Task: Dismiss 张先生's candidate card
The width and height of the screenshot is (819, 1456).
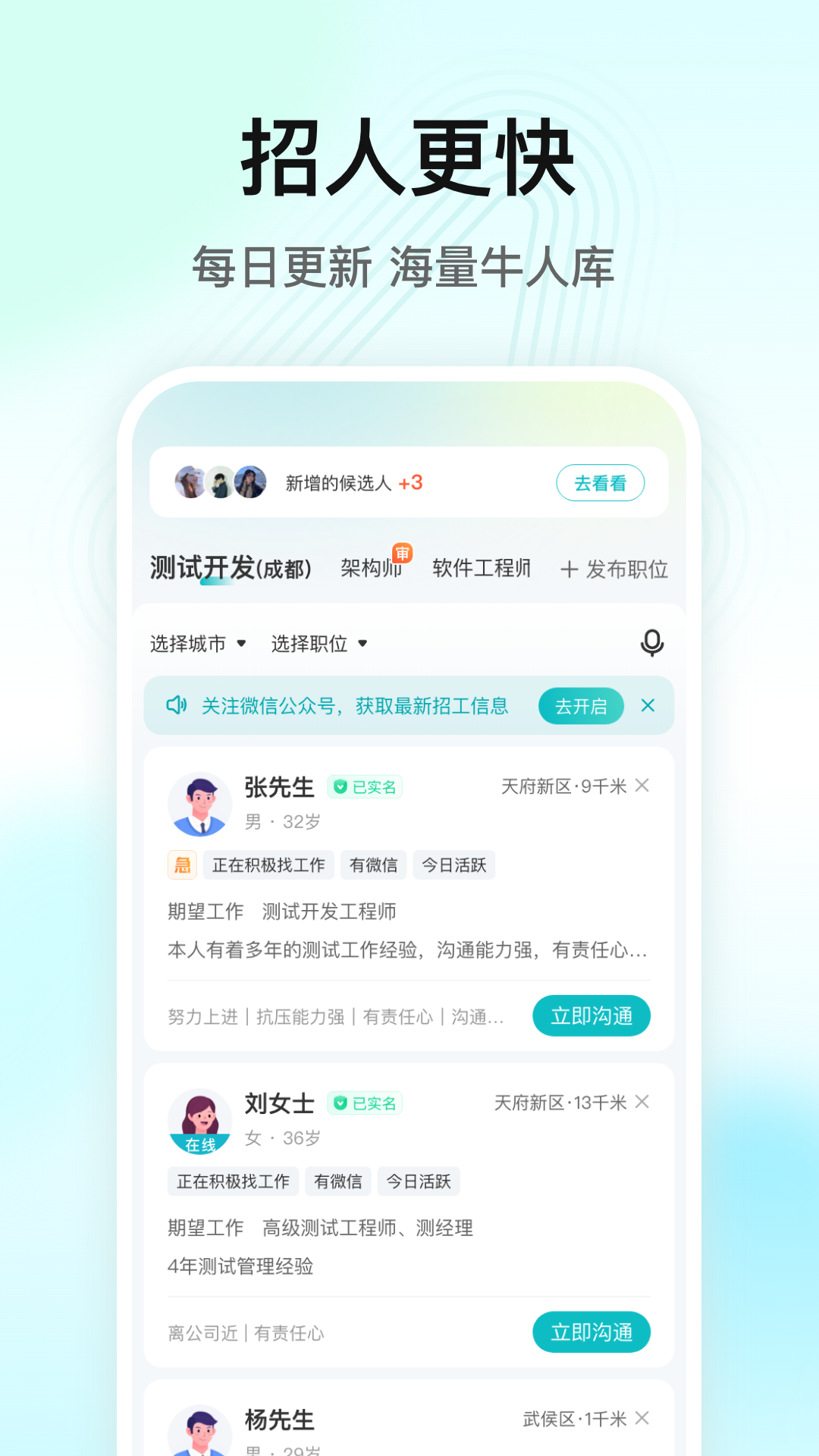Action: point(642,786)
